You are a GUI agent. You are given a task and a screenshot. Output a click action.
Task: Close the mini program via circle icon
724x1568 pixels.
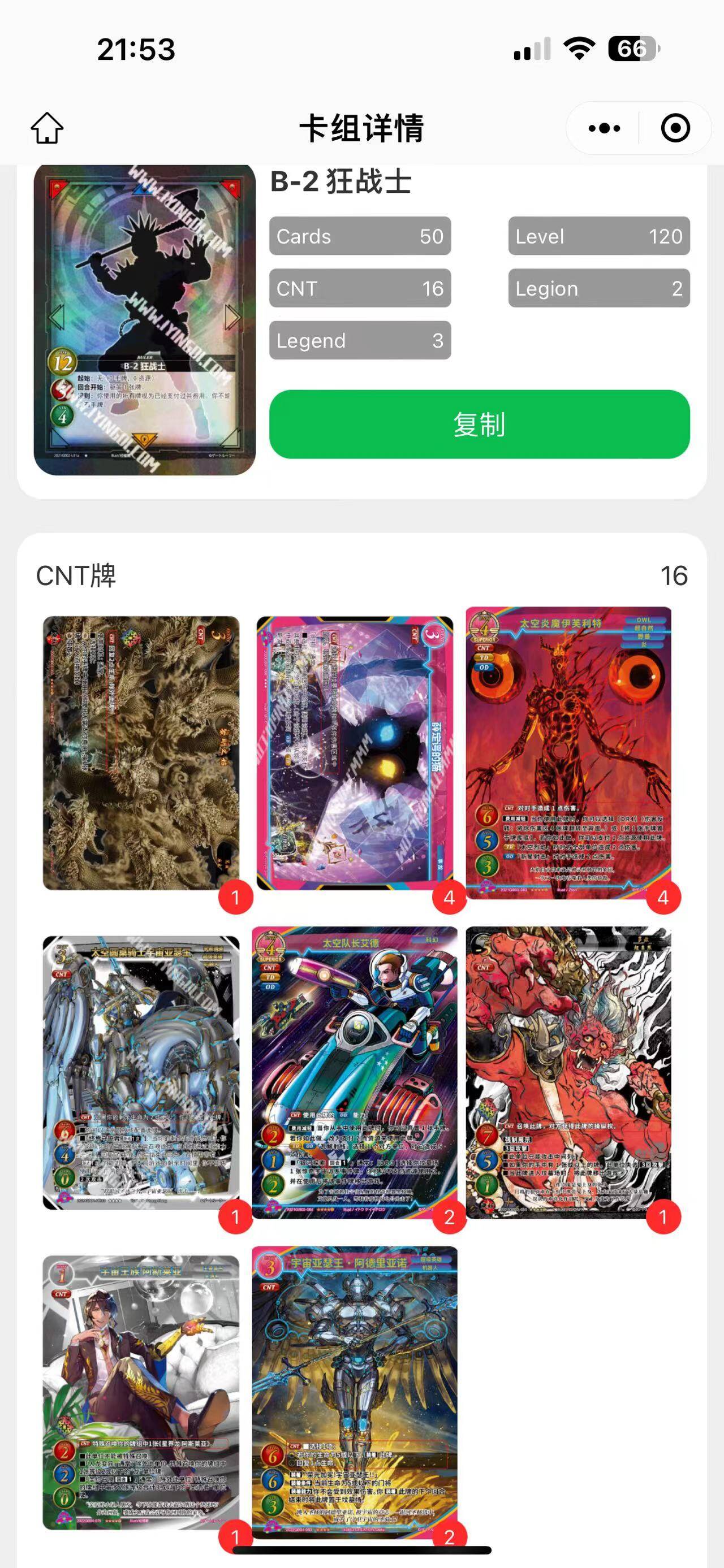coord(675,128)
